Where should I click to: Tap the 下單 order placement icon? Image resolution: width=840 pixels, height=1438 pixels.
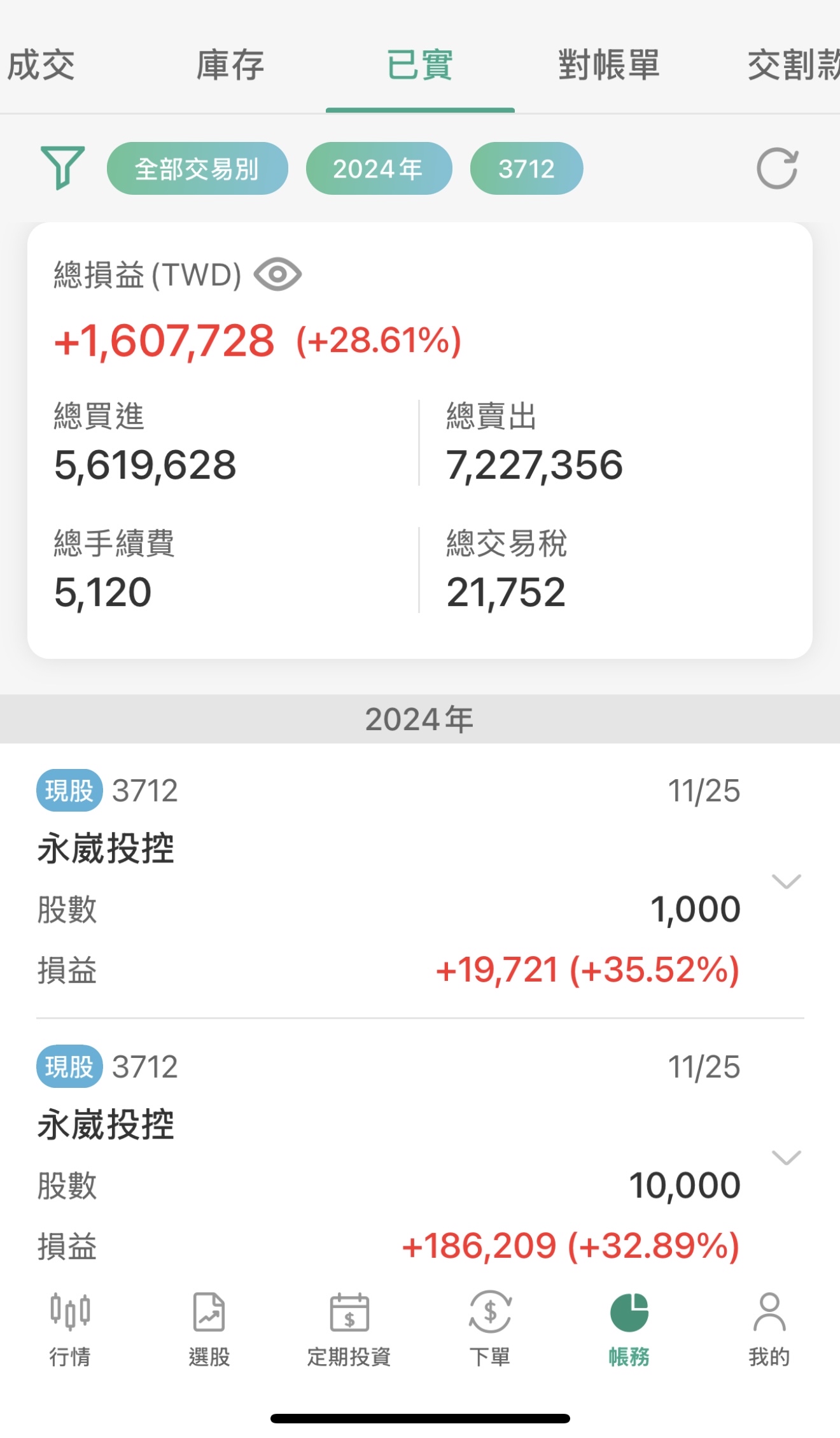coord(490,1330)
